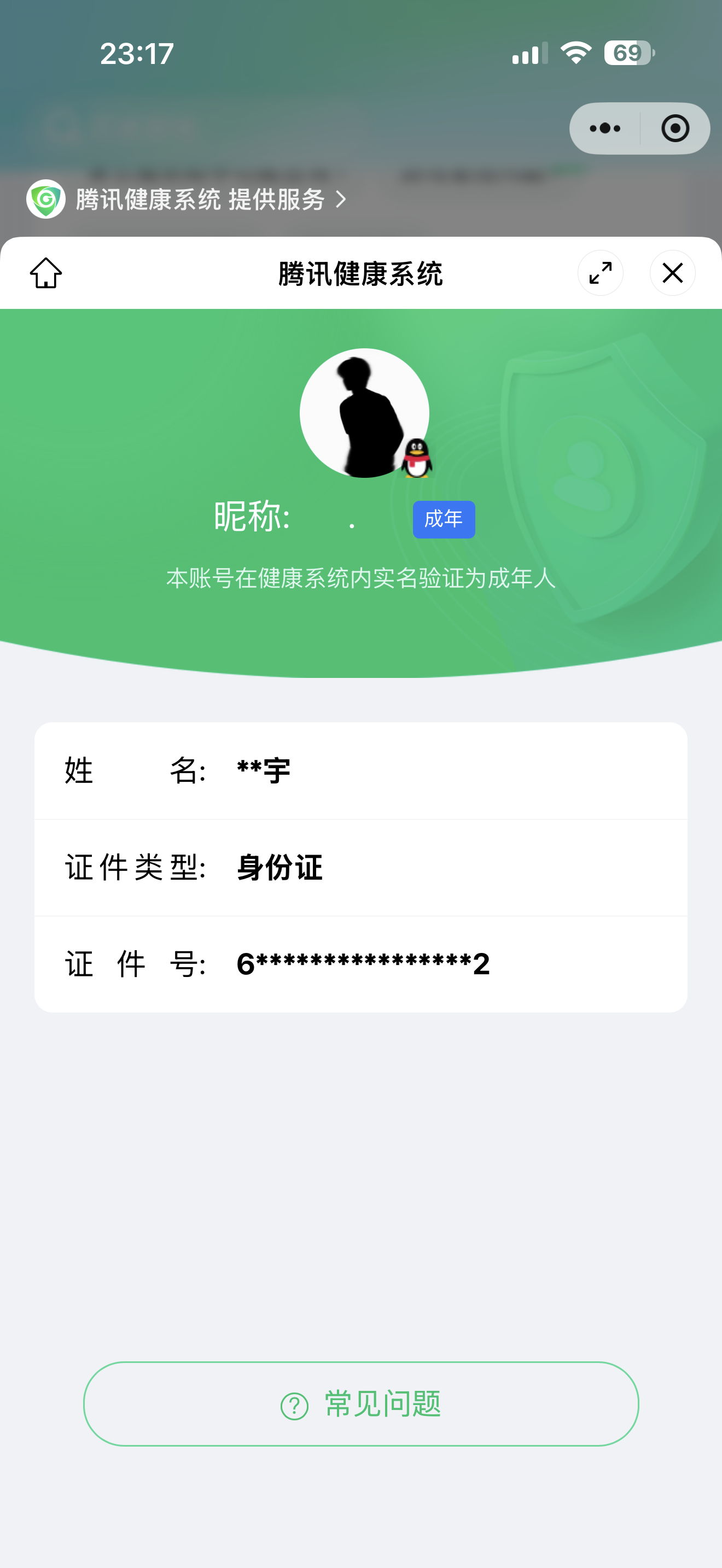Close the 腾讯健康系统 panel
Image resolution: width=722 pixels, height=1568 pixels.
click(x=672, y=273)
